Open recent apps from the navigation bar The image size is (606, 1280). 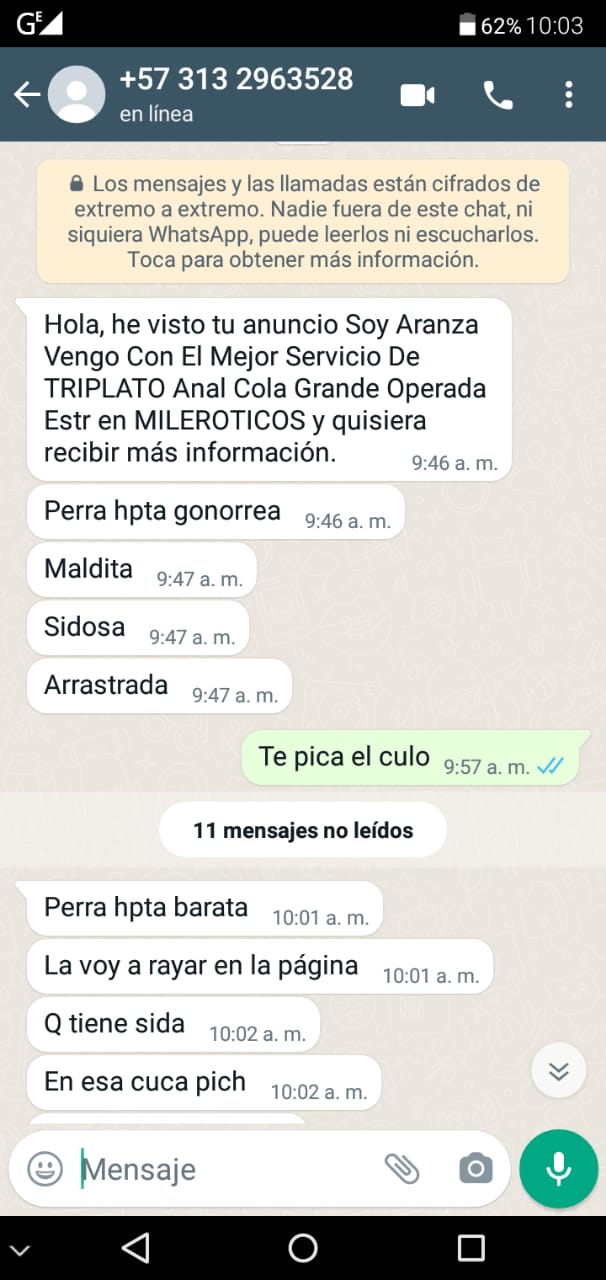(470, 1247)
